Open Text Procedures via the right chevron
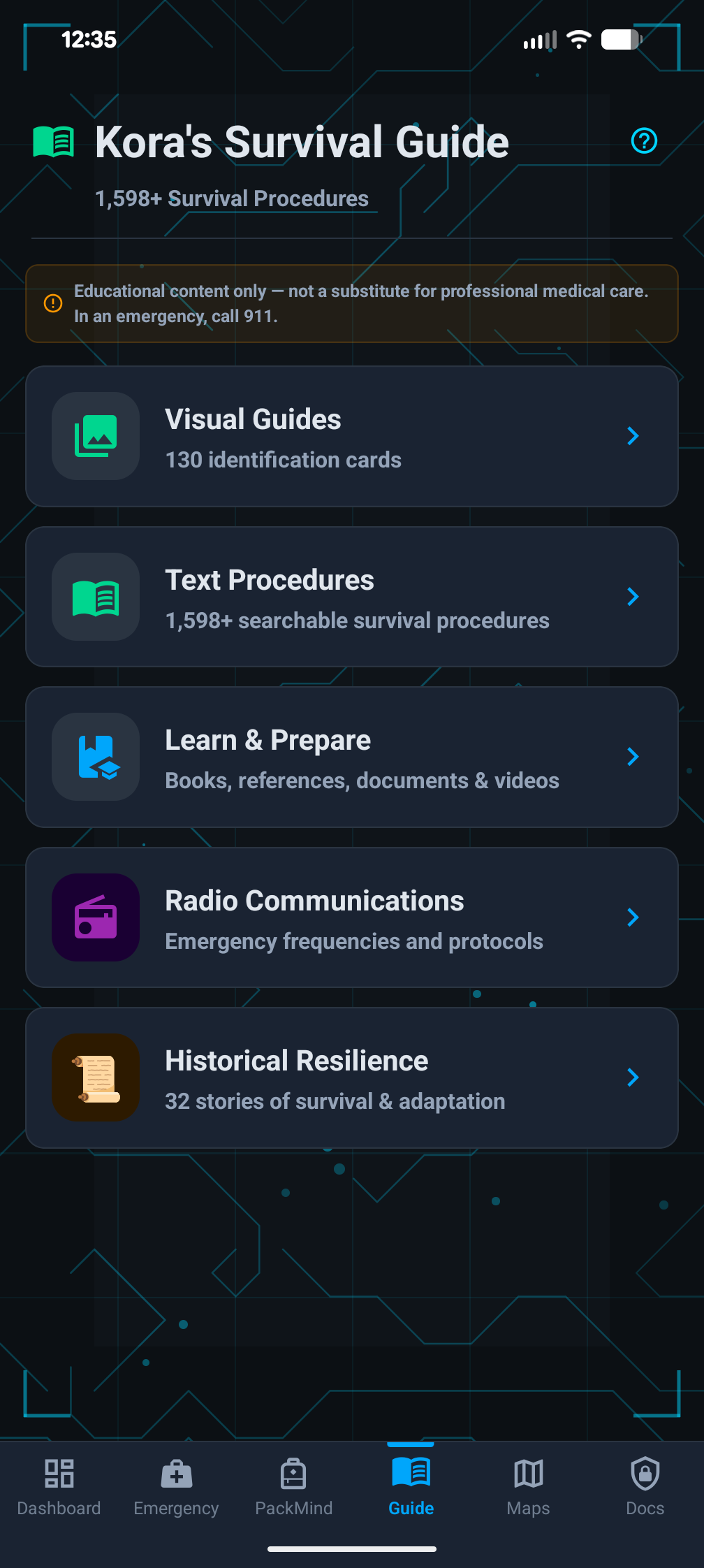Image resolution: width=704 pixels, height=1568 pixels. tap(633, 597)
